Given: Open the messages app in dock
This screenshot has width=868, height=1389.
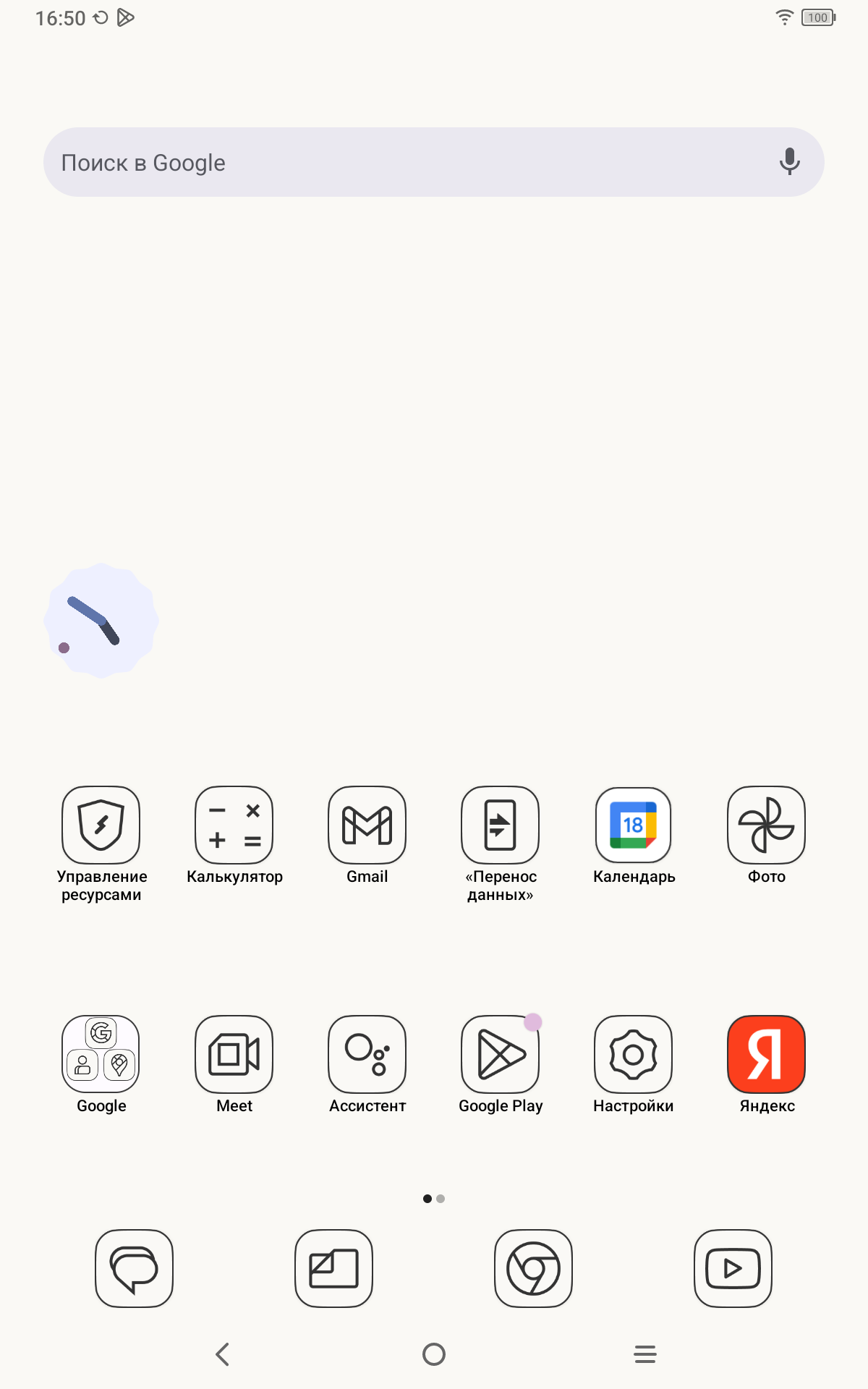Looking at the screenshot, I should 135,1268.
